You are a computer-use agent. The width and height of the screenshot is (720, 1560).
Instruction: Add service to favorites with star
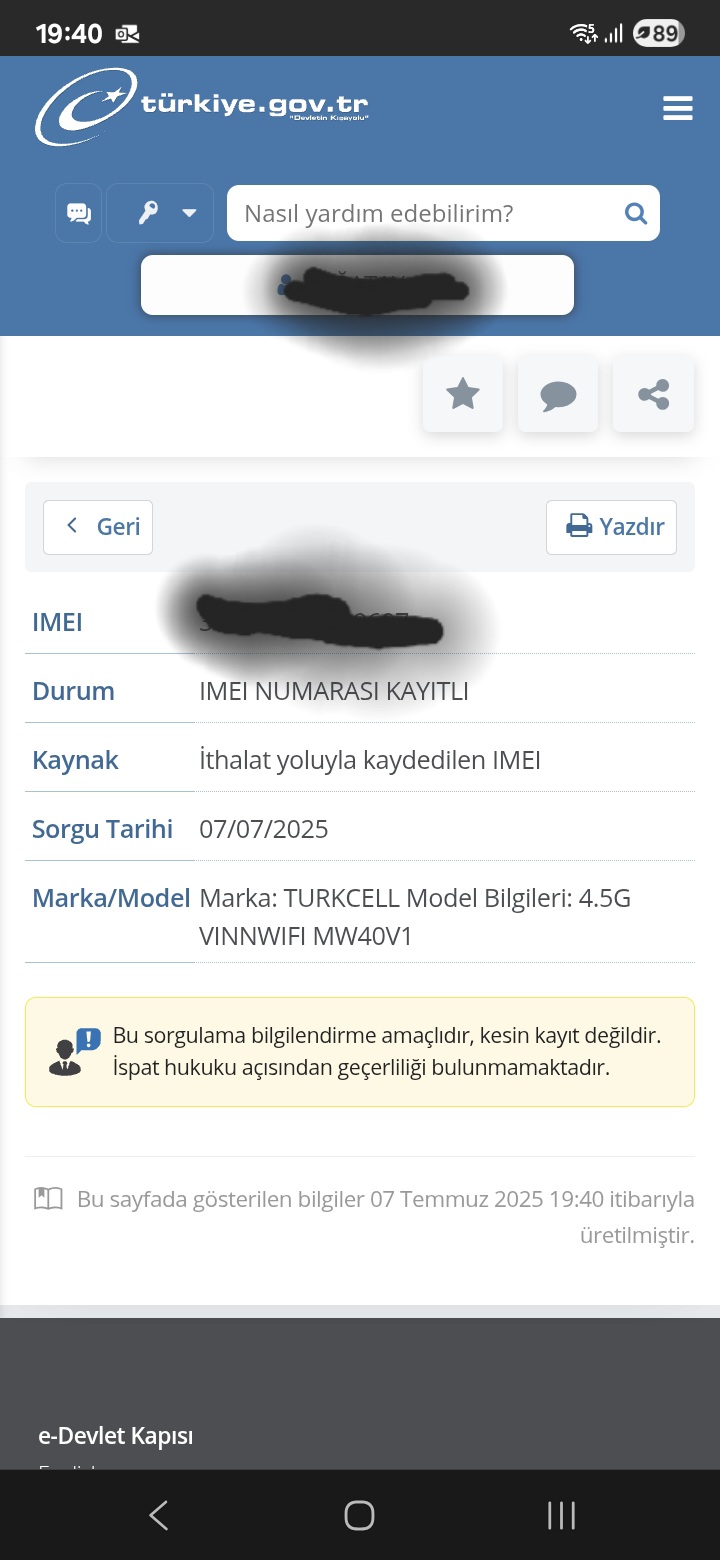tap(463, 394)
